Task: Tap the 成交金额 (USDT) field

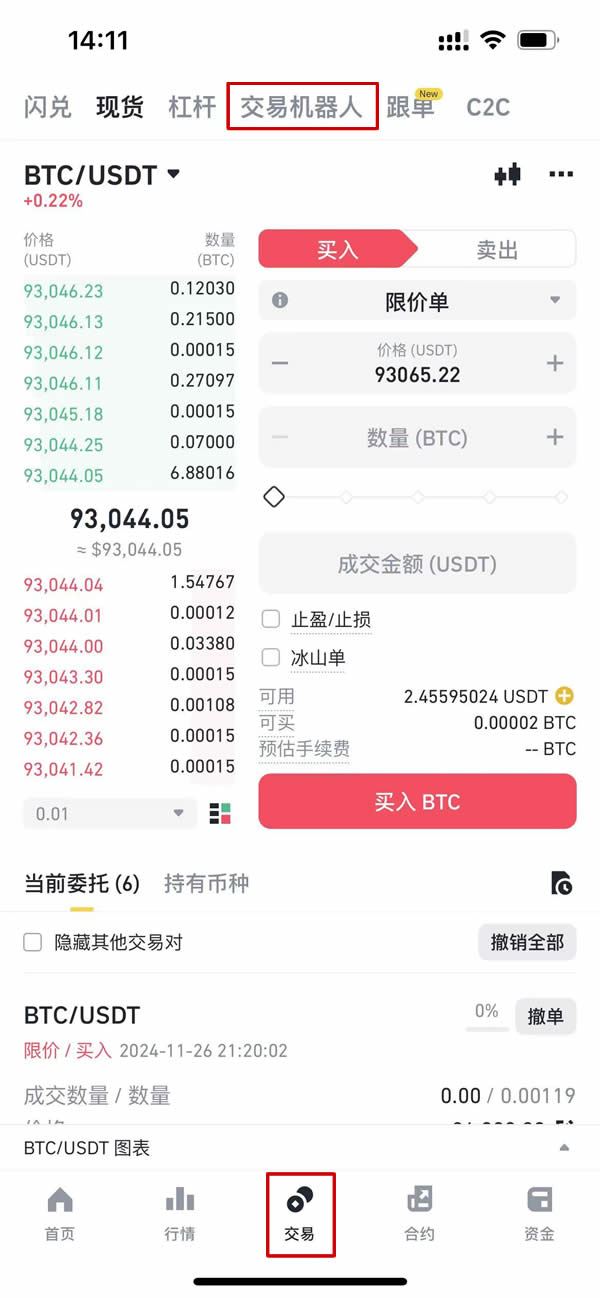Action: pyautogui.click(x=417, y=564)
